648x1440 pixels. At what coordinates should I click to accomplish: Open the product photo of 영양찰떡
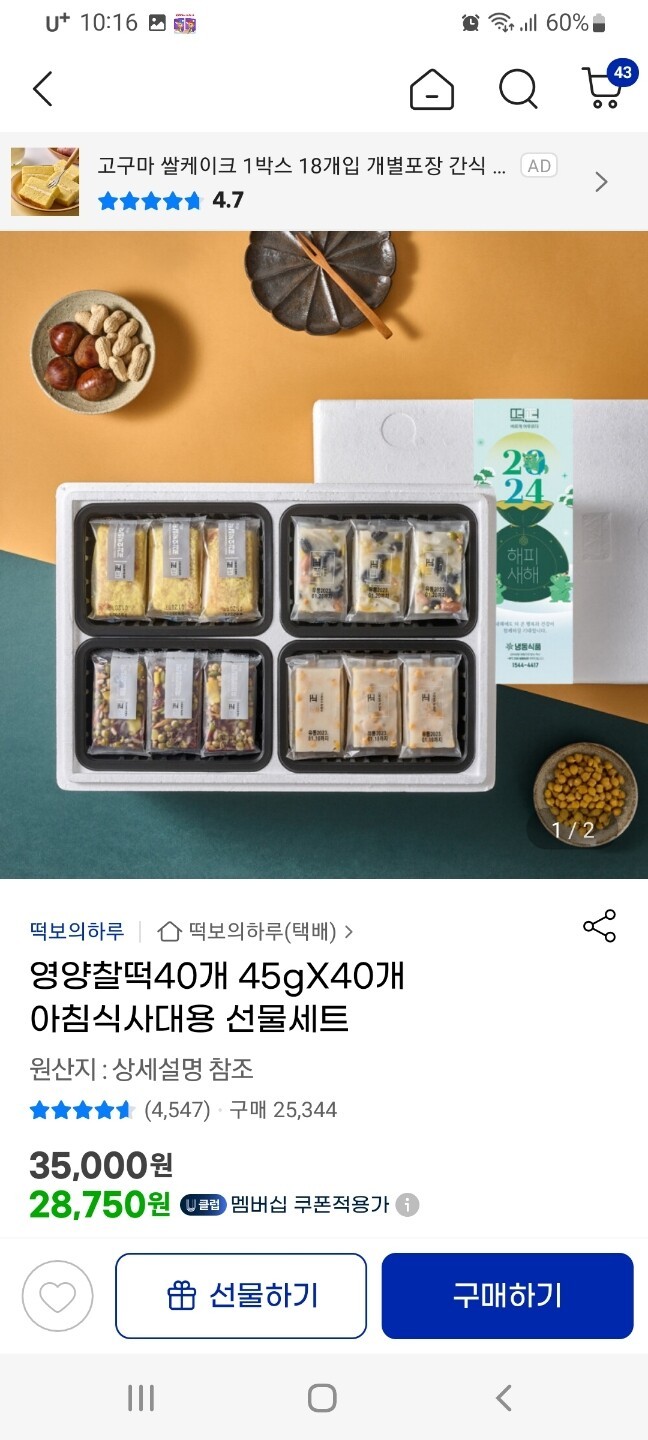pyautogui.click(x=324, y=555)
